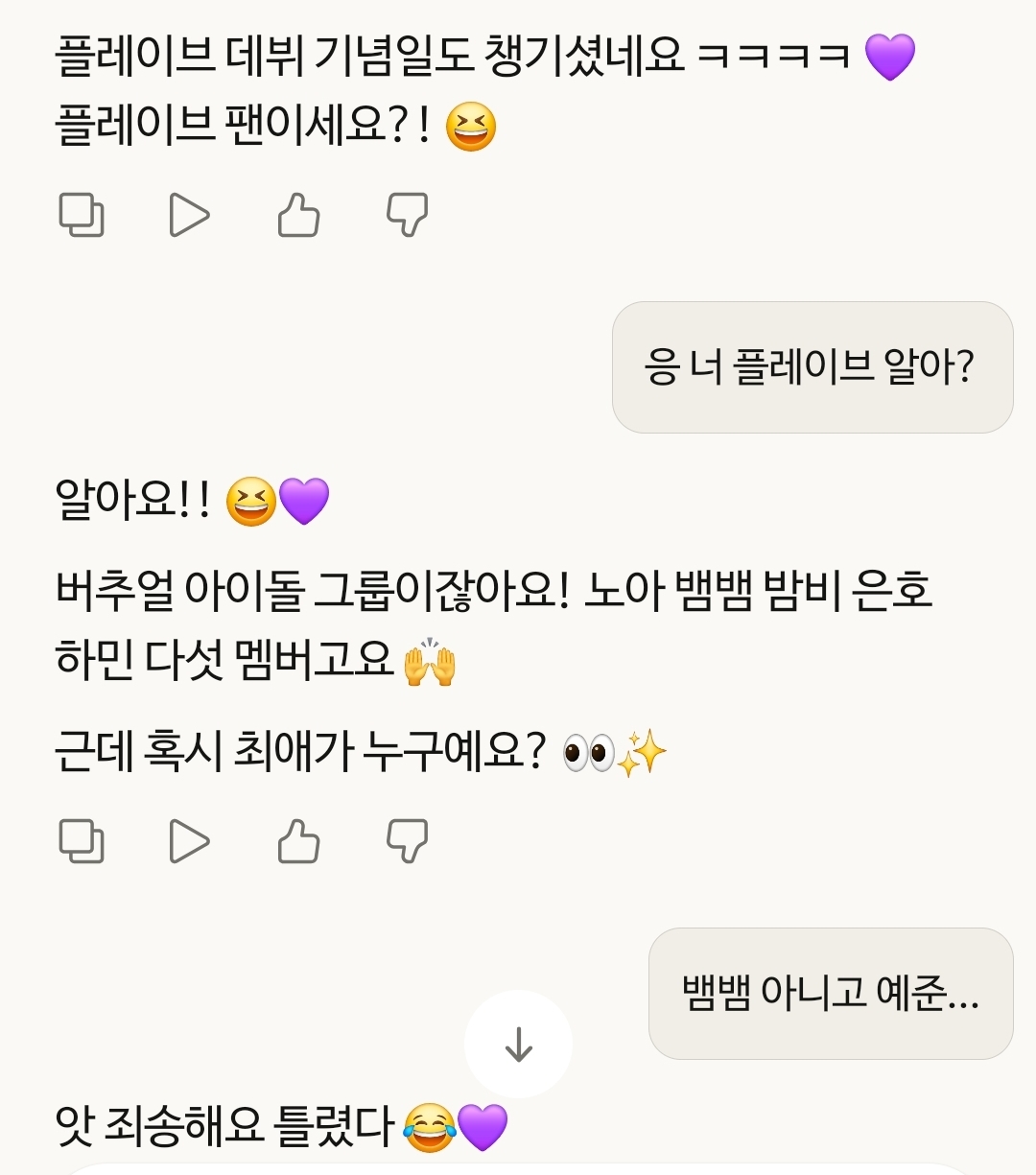Give thumbs down to the '최애가 누구예요?' reply

407,841
